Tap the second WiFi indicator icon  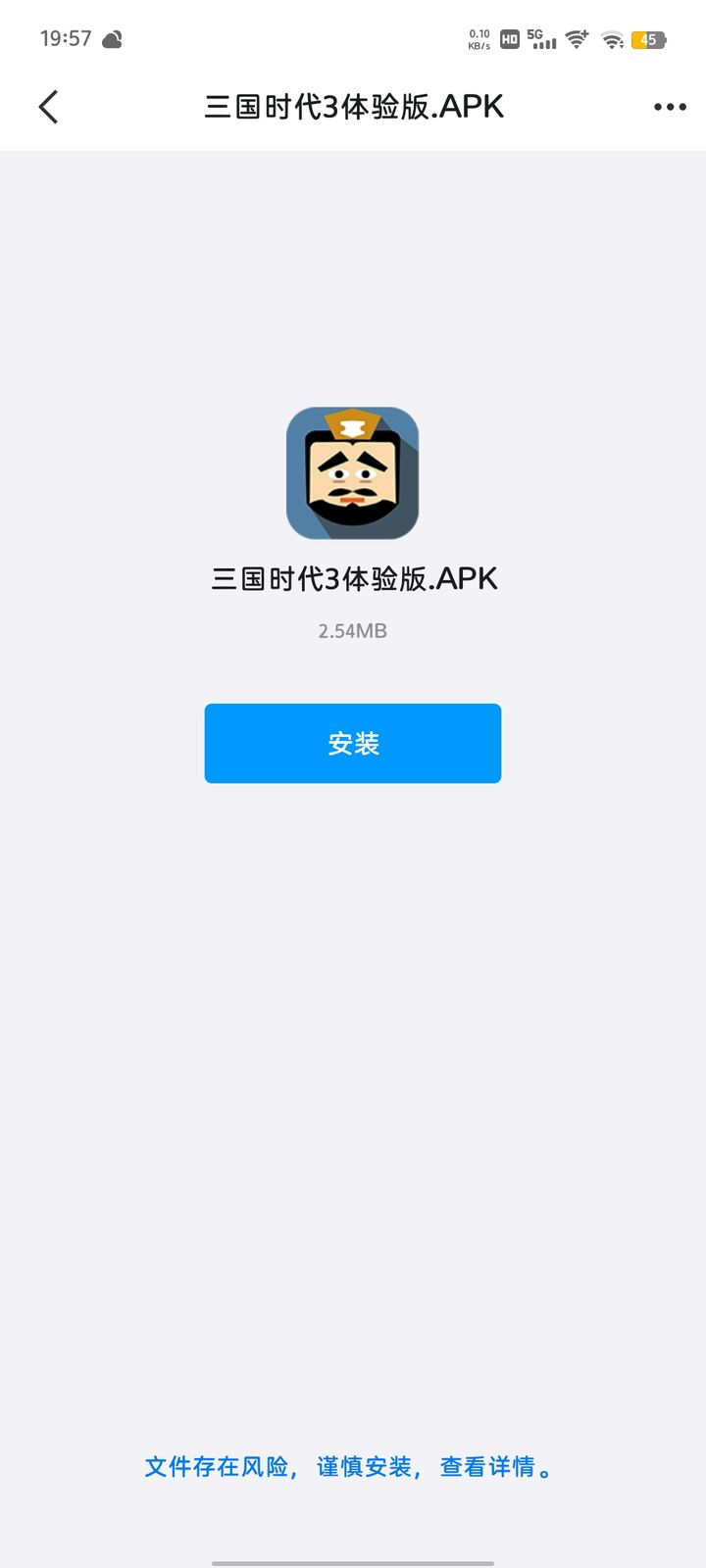click(x=612, y=39)
